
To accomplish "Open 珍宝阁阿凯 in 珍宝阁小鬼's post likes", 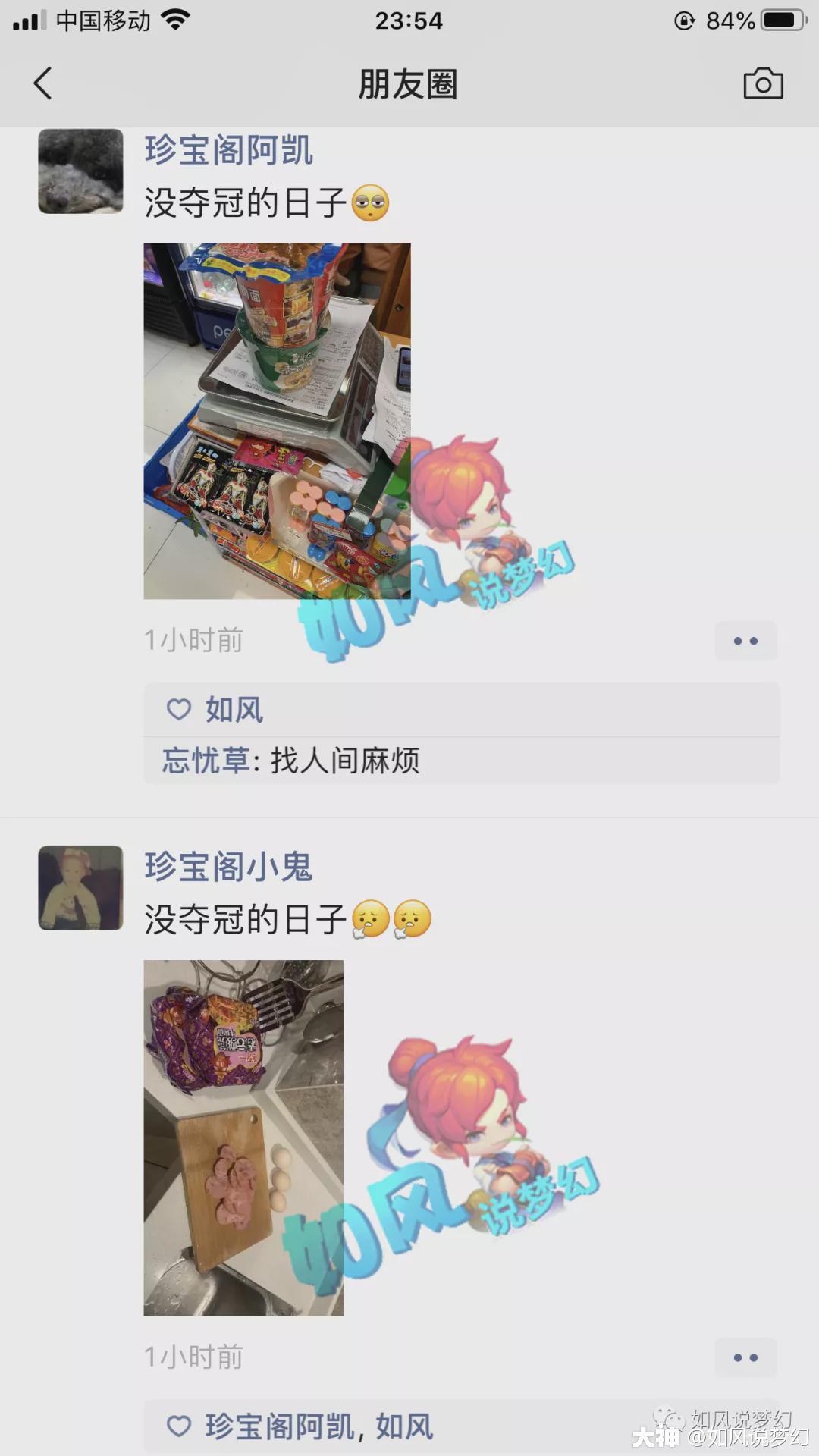I will (x=278, y=1426).
